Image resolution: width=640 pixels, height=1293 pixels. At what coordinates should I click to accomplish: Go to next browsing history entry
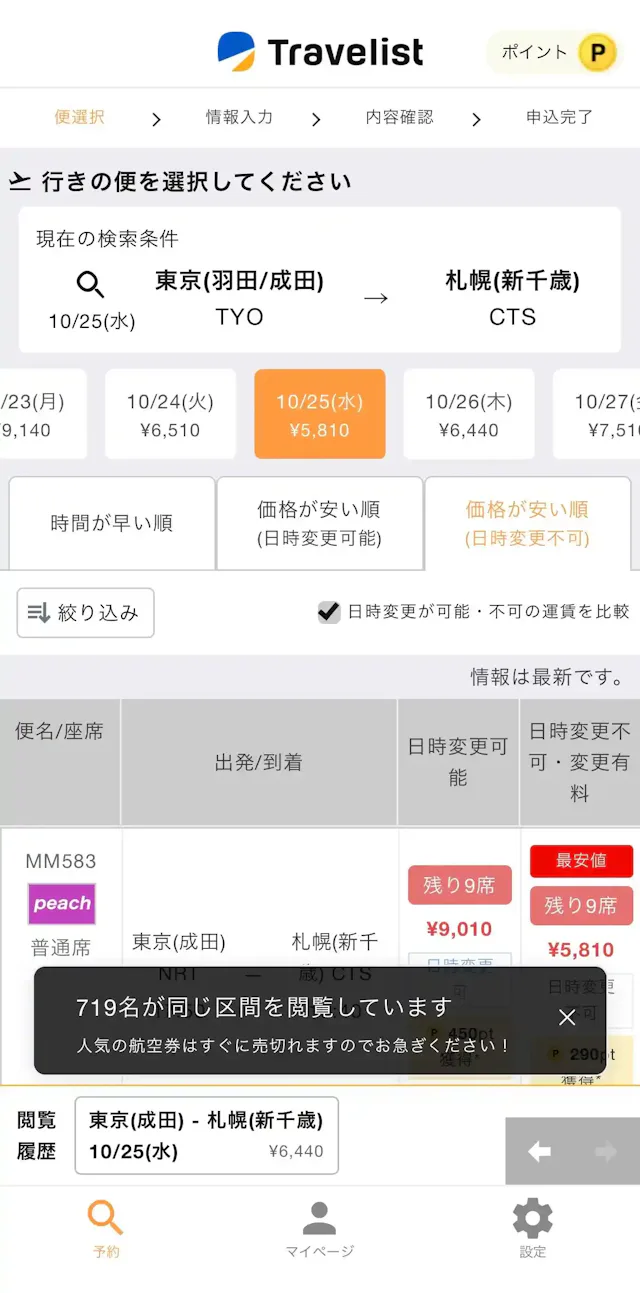tap(605, 1152)
